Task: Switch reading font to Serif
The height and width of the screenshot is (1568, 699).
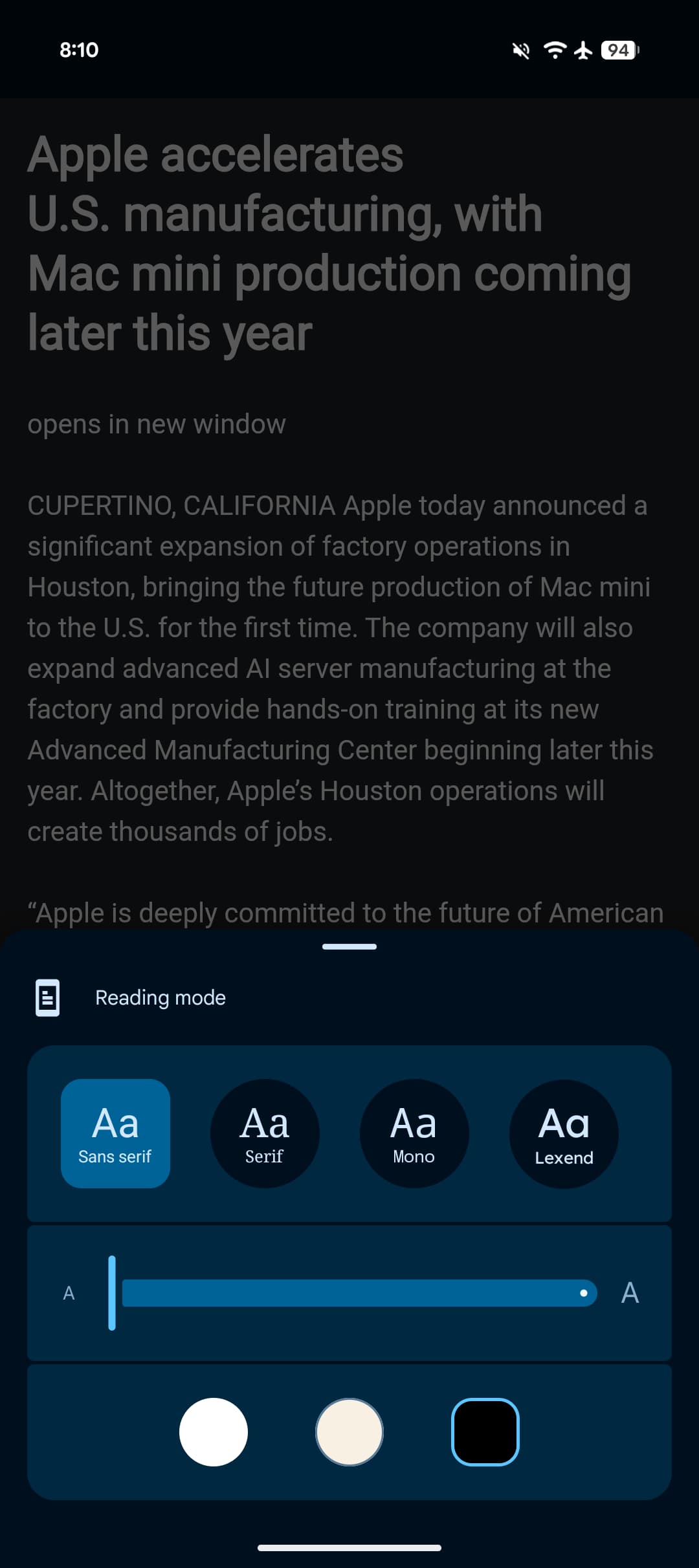Action: (x=265, y=1133)
